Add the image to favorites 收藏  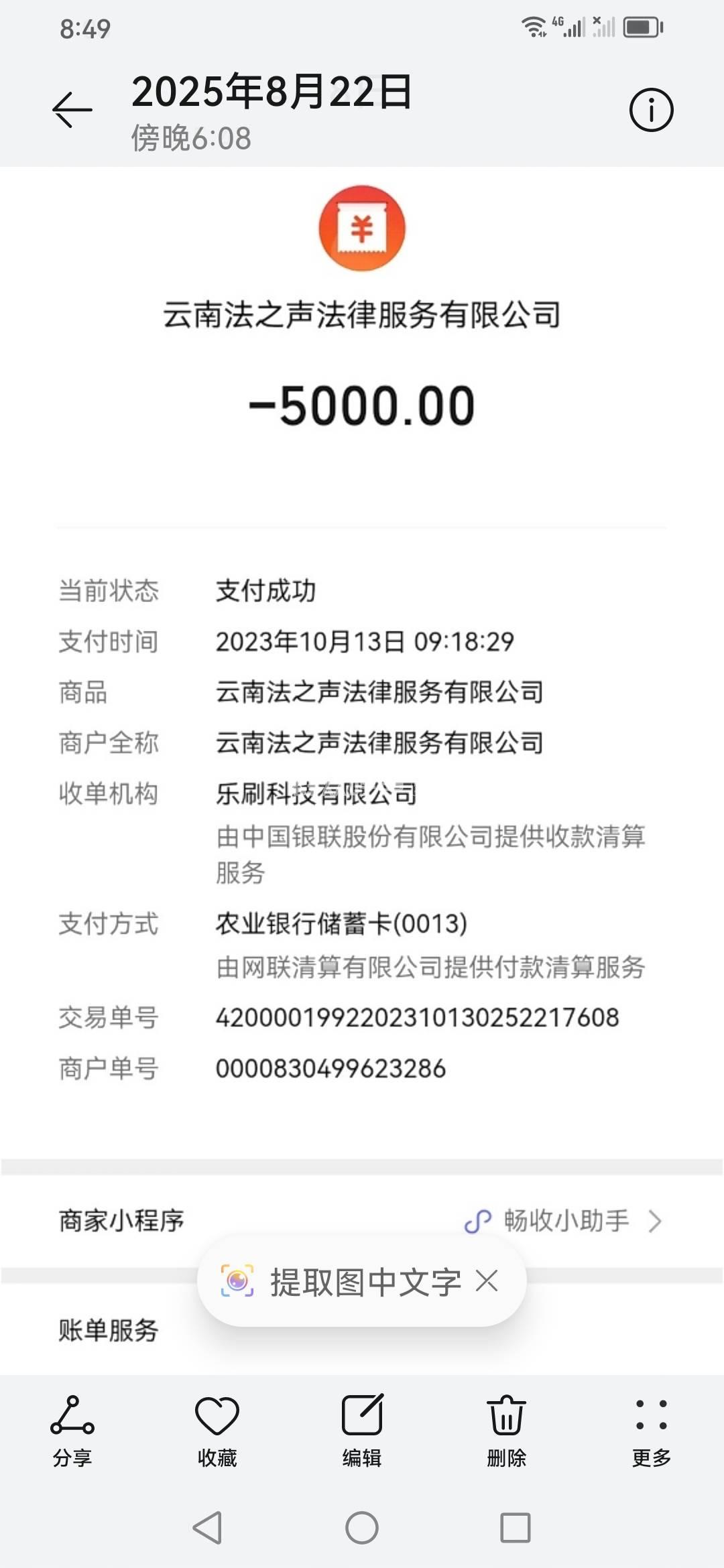(x=217, y=1429)
